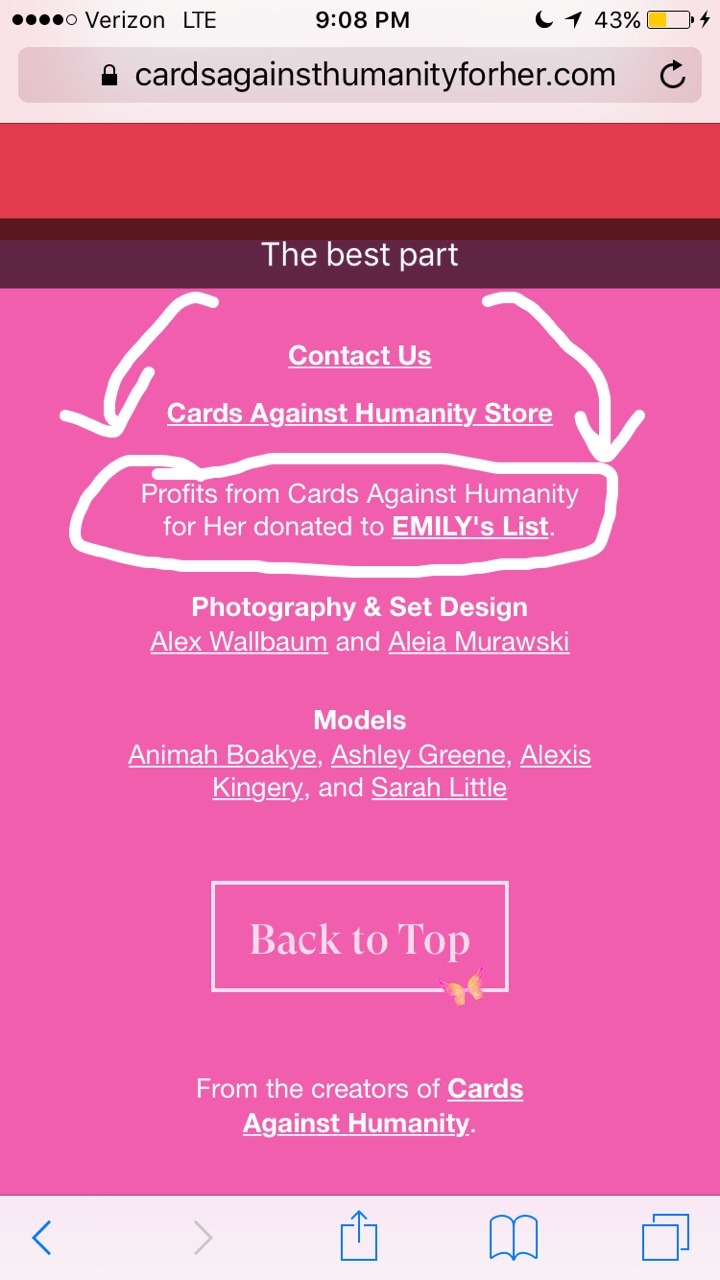Open Sarah Little's link

(439, 788)
